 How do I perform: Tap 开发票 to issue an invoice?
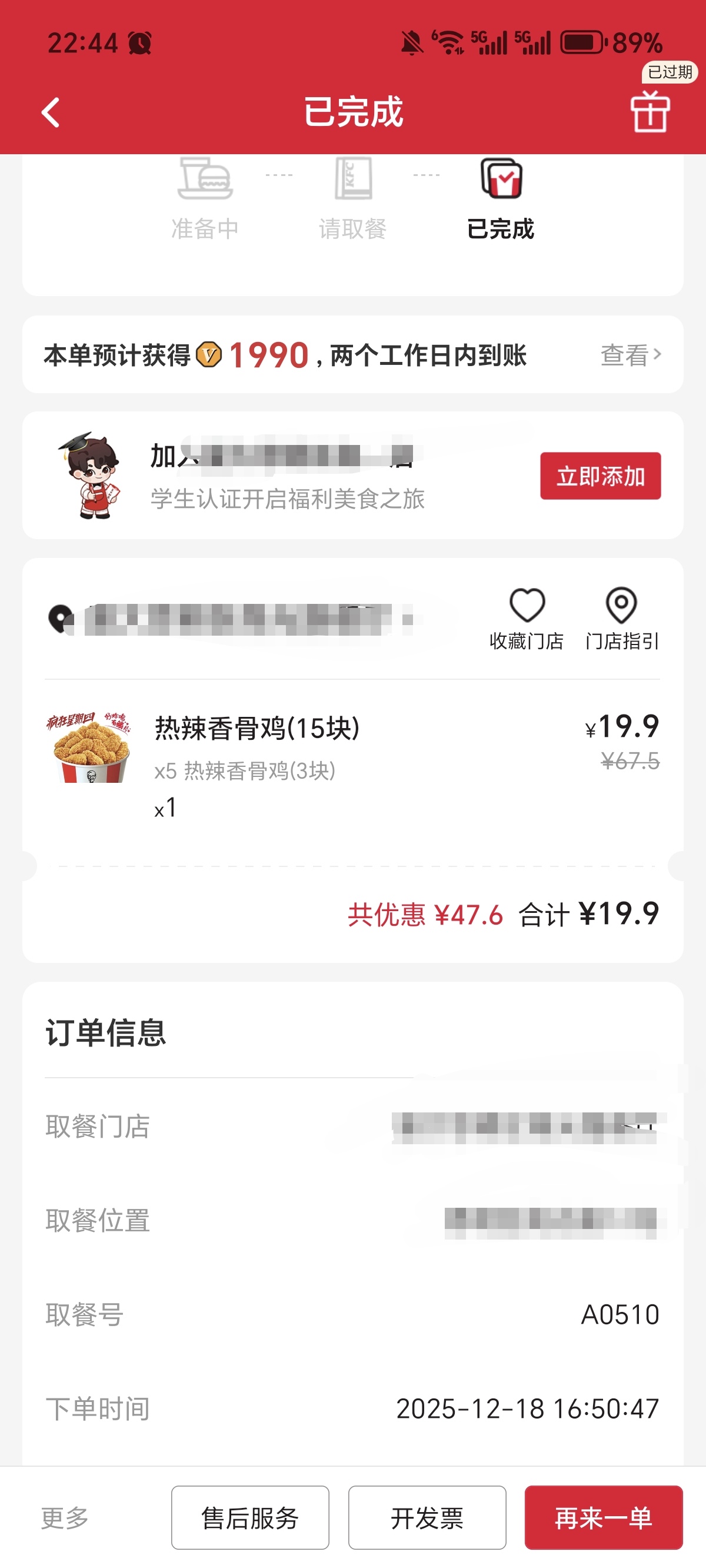click(x=427, y=1517)
